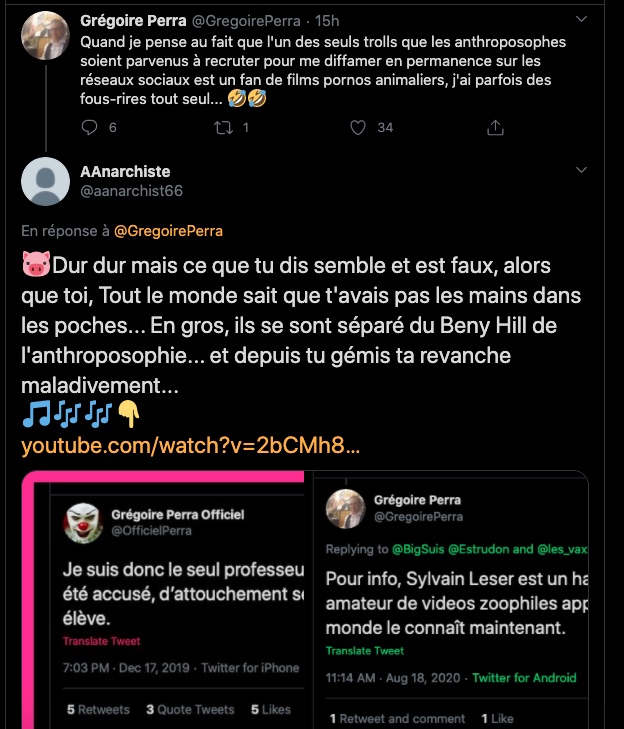
Task: Like Grégoire Perra's tweet
Action: click(359, 127)
